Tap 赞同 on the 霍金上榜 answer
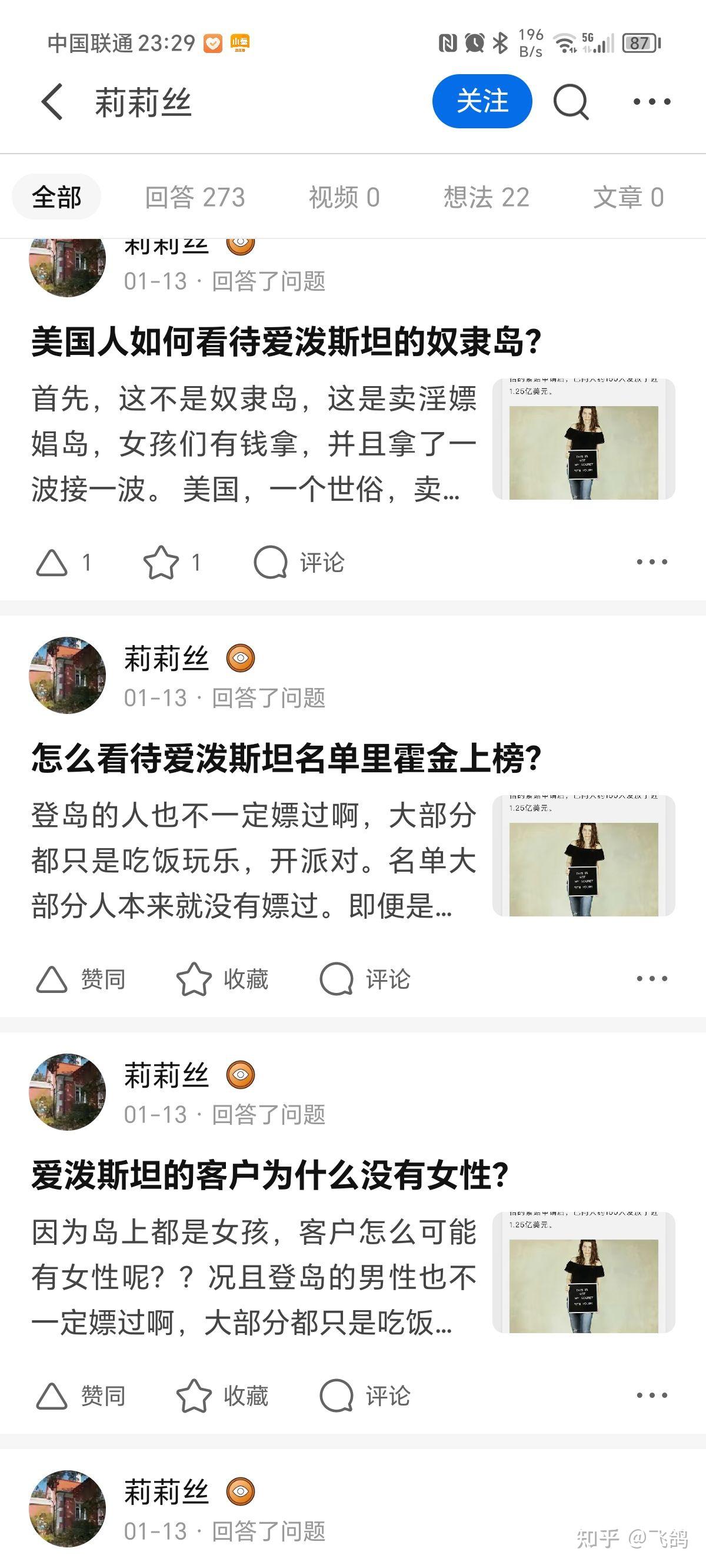 81,979
